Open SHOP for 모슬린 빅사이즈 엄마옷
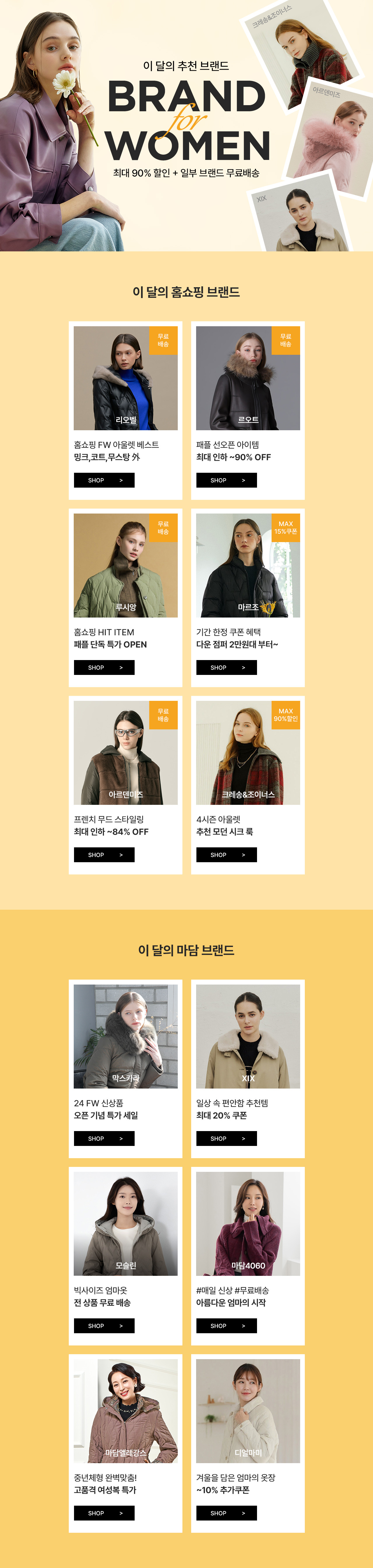Screen dimensions: 373x1568 click(x=104, y=1326)
